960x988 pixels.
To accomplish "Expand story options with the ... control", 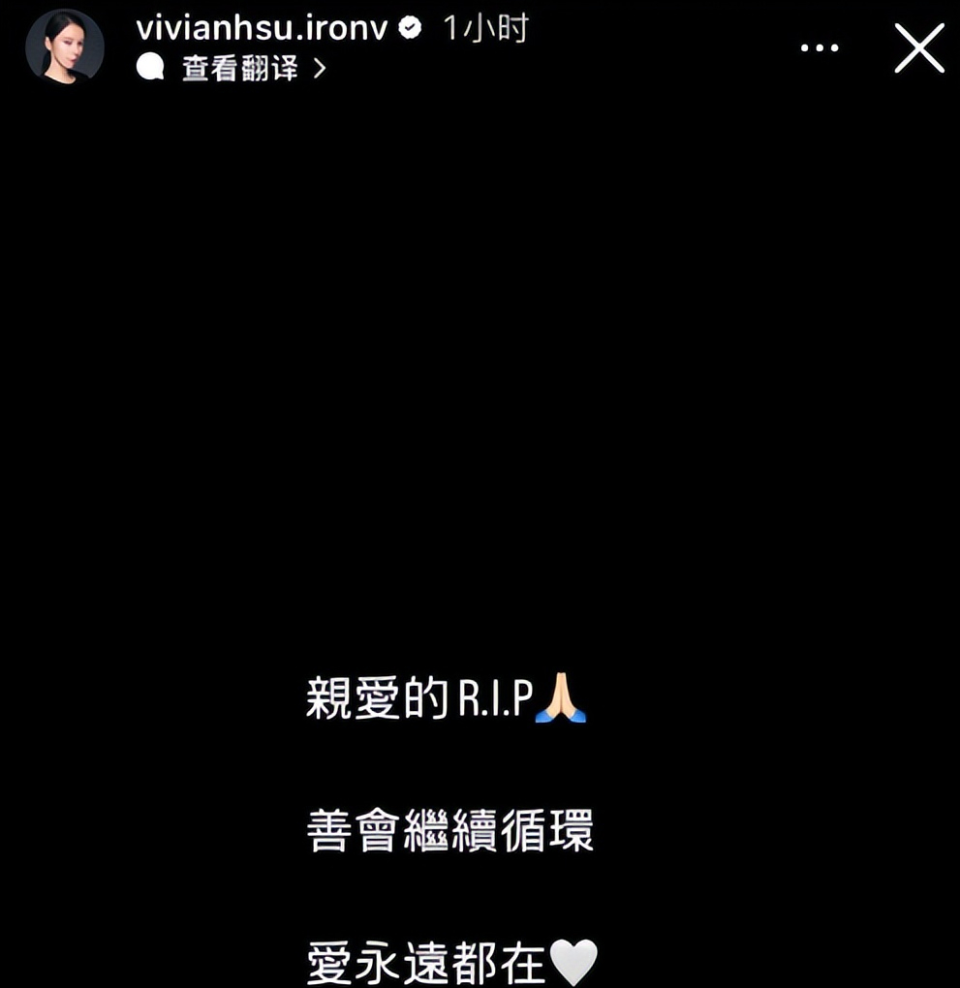I will pos(821,46).
